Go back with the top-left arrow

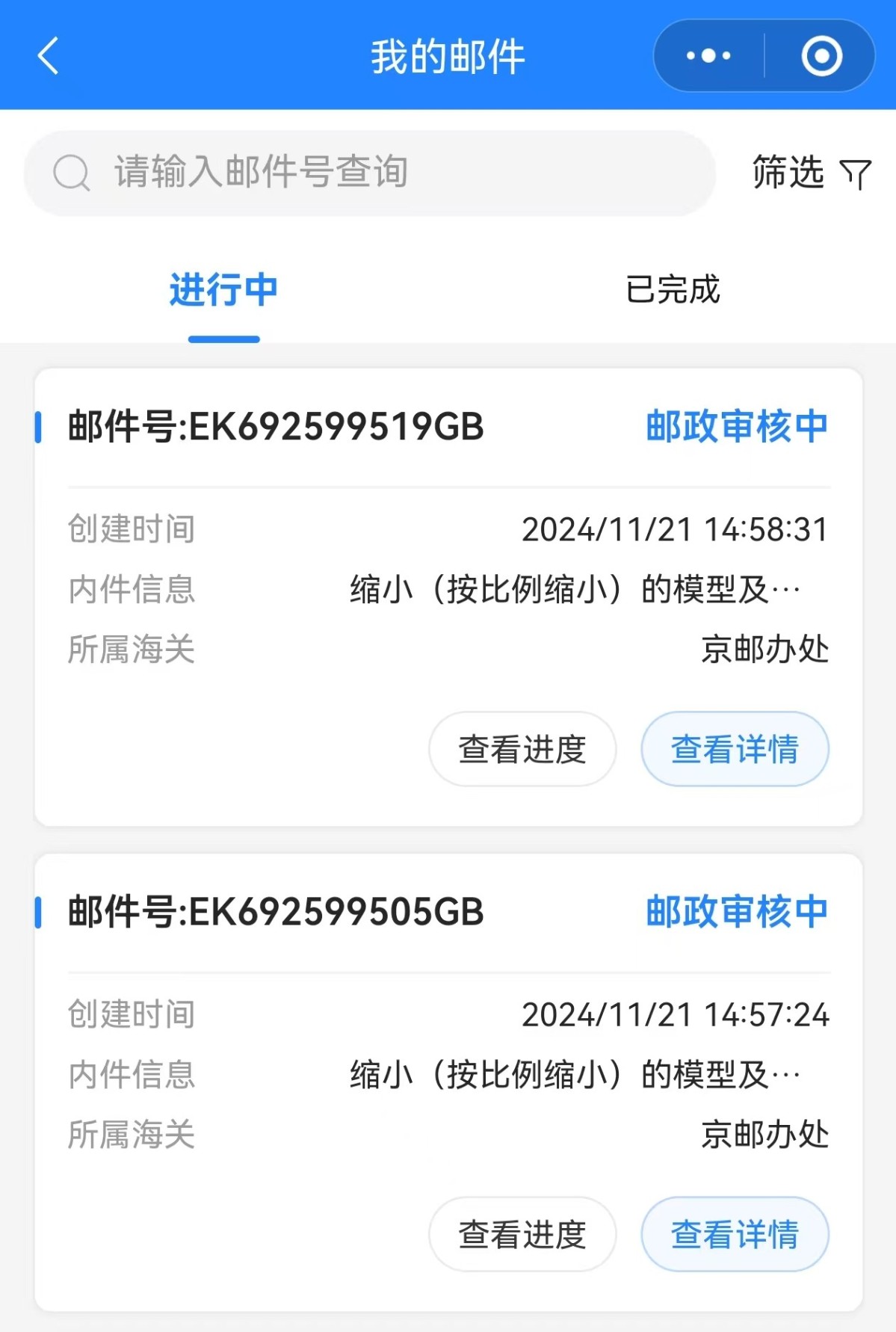[48, 56]
